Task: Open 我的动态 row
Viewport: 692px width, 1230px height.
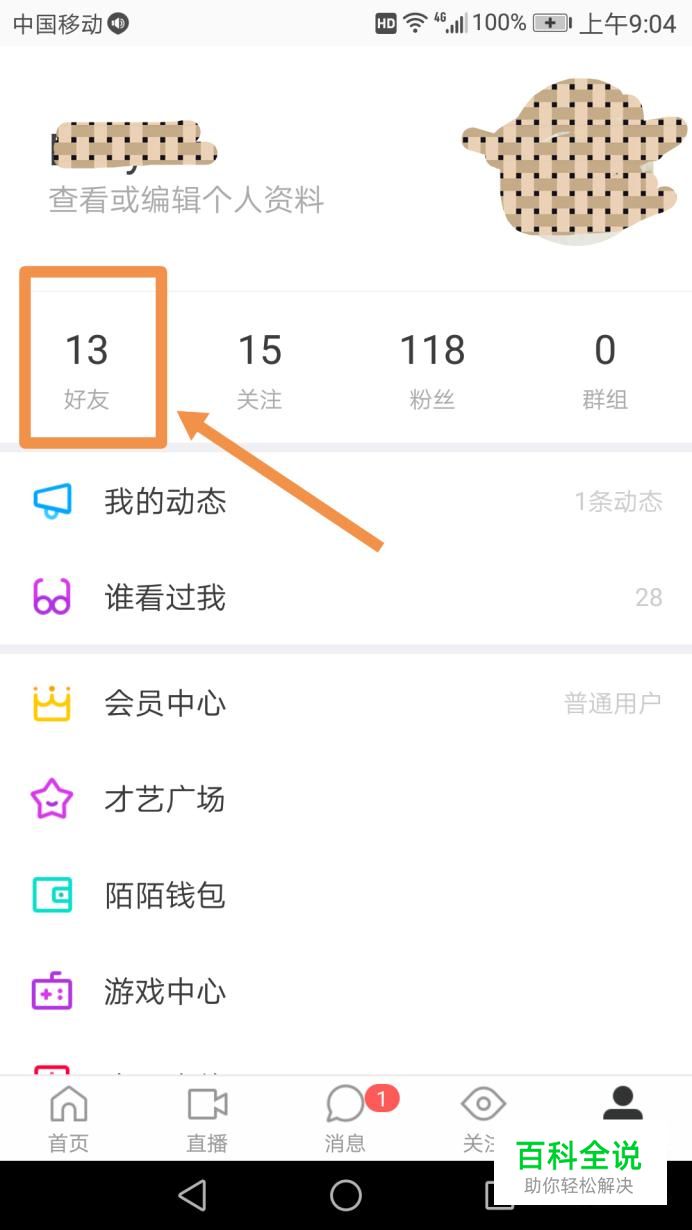Action: click(x=345, y=501)
